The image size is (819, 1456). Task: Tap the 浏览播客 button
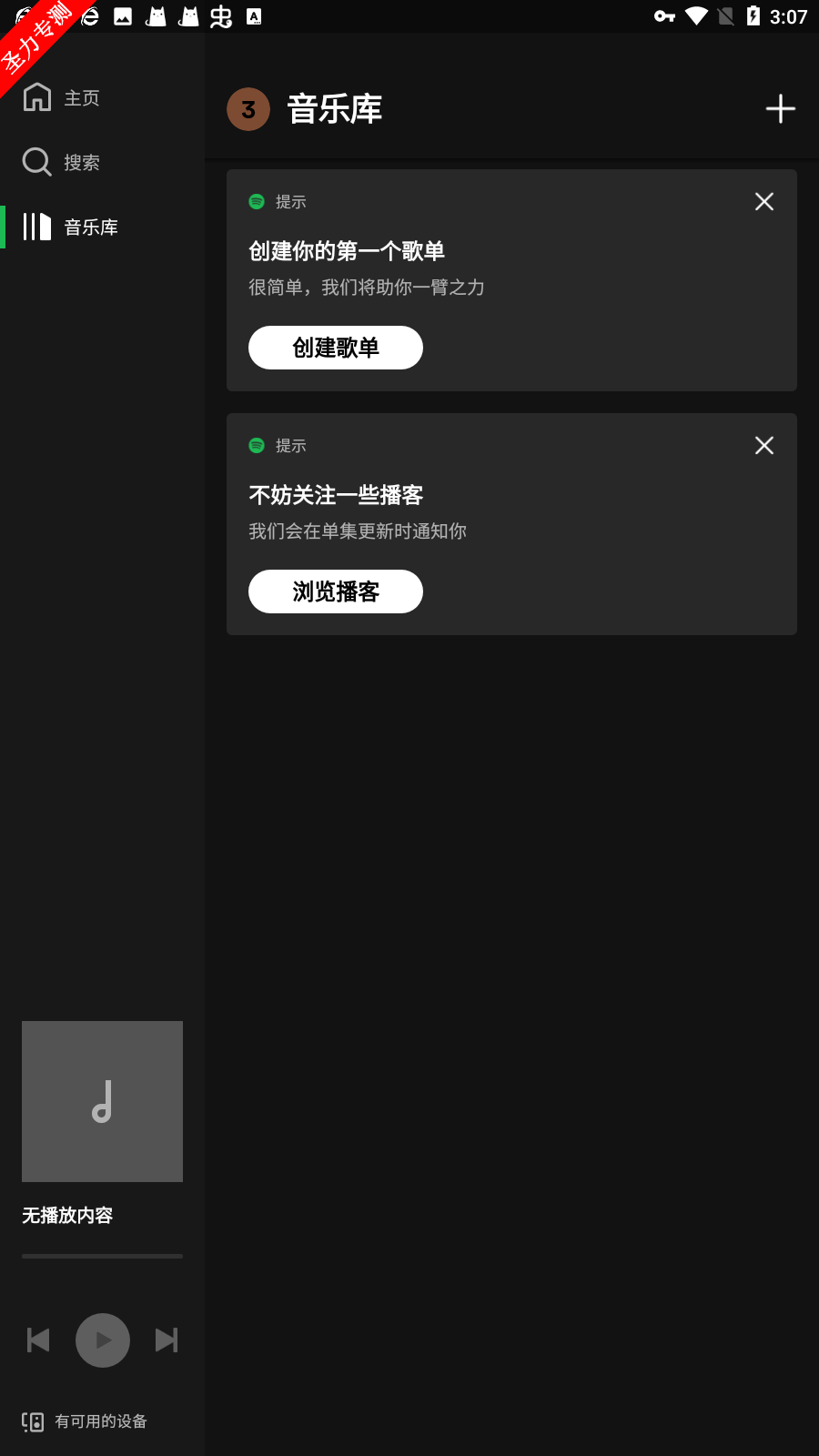coord(336,591)
